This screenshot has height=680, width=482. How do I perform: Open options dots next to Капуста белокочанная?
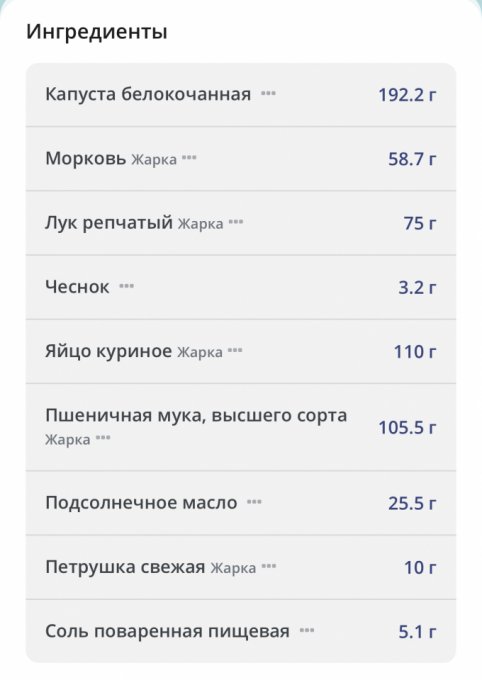tap(269, 93)
